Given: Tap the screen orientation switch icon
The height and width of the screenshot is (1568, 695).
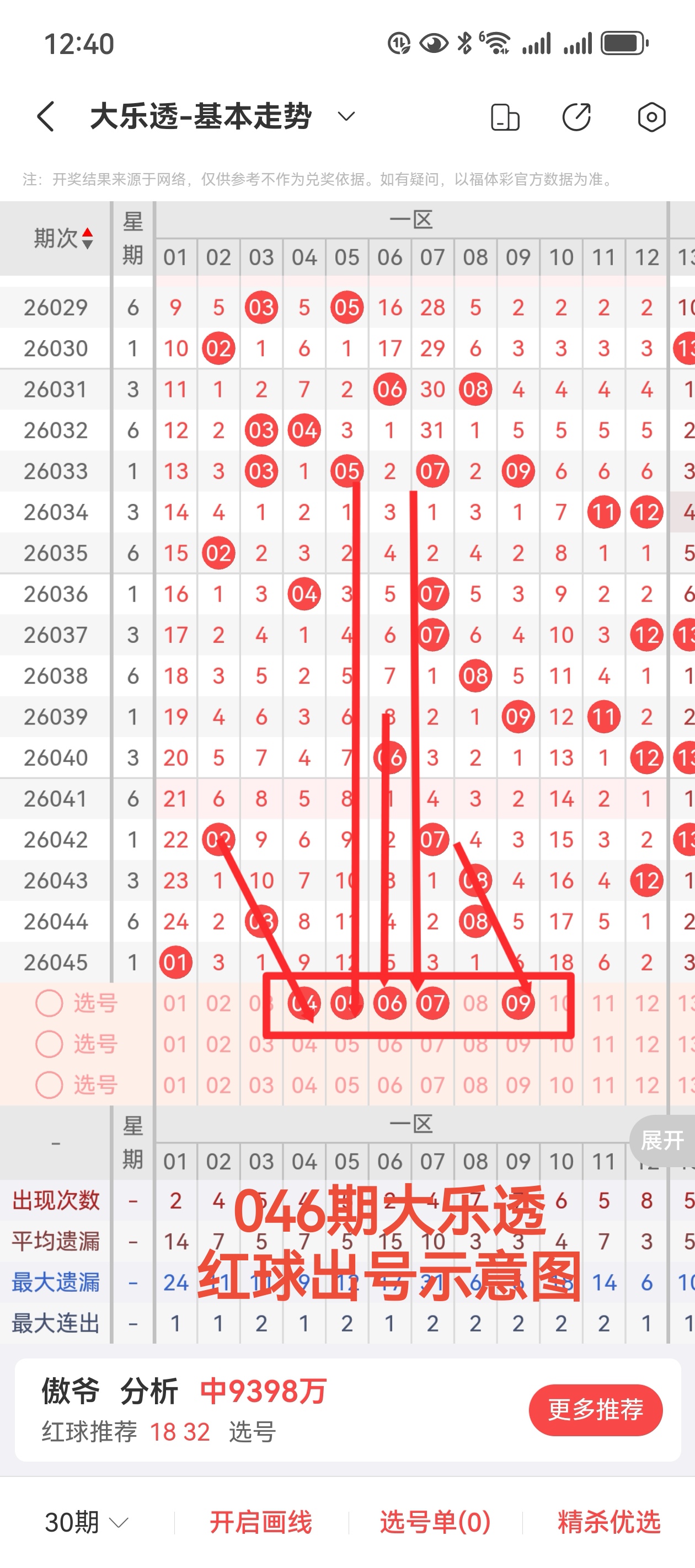Looking at the screenshot, I should tap(505, 117).
